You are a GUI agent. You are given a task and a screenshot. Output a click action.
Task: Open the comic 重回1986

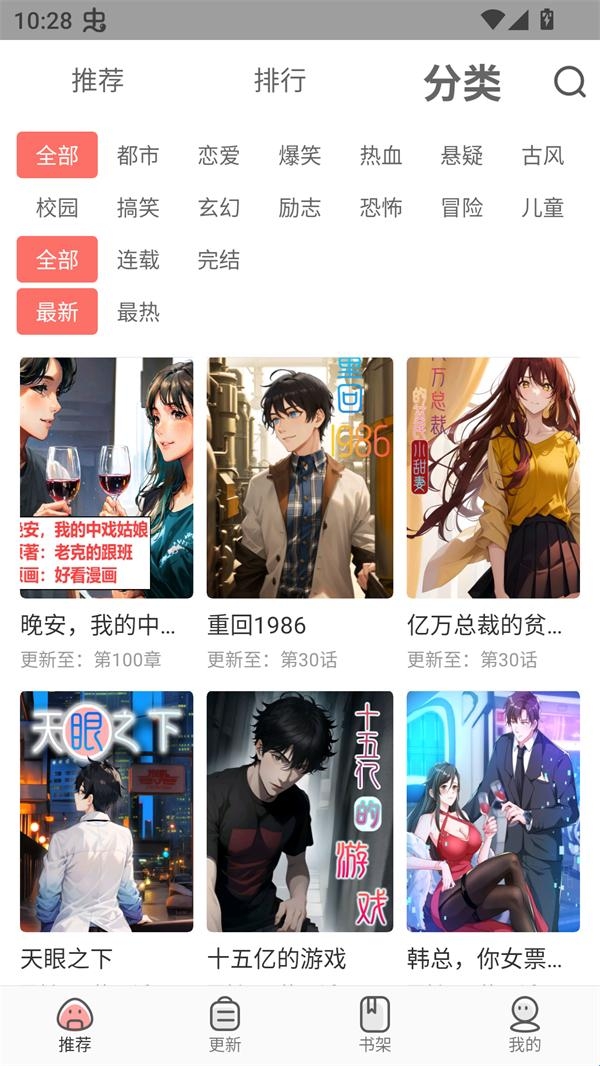(x=300, y=478)
